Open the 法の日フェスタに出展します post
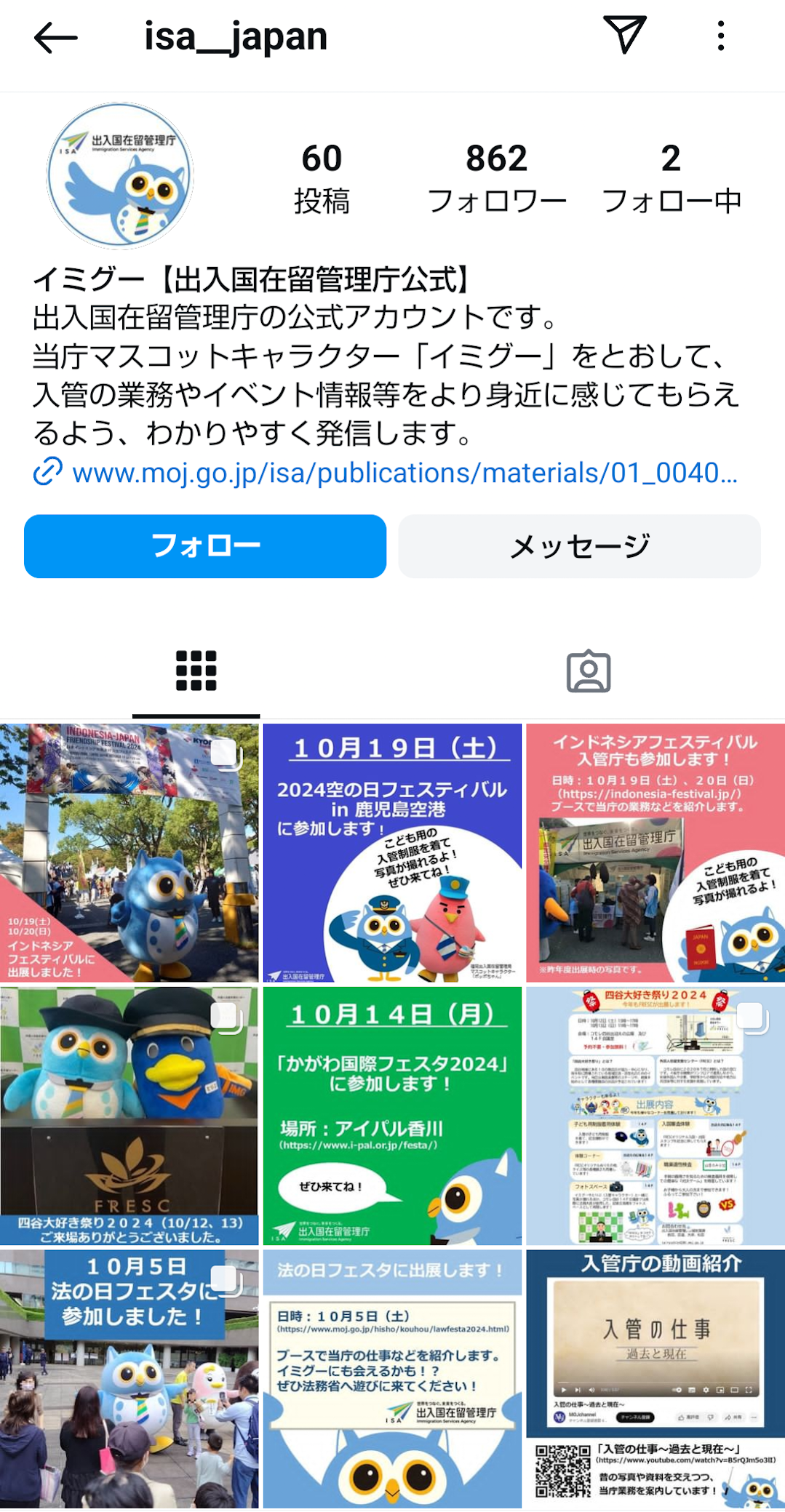The height and width of the screenshot is (1512, 785). click(392, 1379)
